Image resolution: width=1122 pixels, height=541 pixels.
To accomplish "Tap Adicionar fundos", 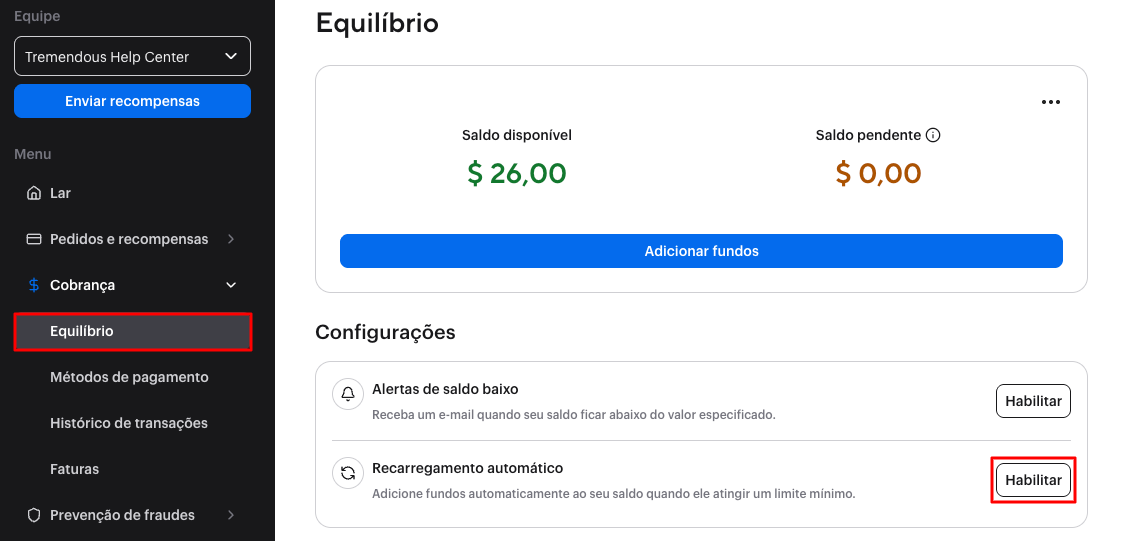I will click(701, 251).
